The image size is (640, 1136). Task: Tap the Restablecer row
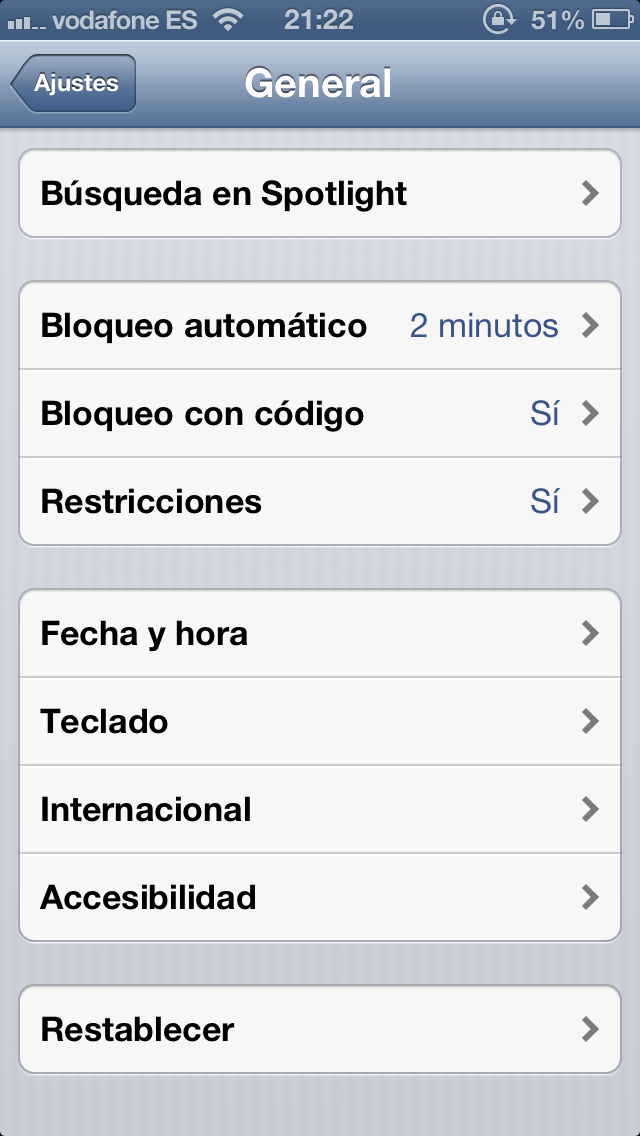(320, 1029)
